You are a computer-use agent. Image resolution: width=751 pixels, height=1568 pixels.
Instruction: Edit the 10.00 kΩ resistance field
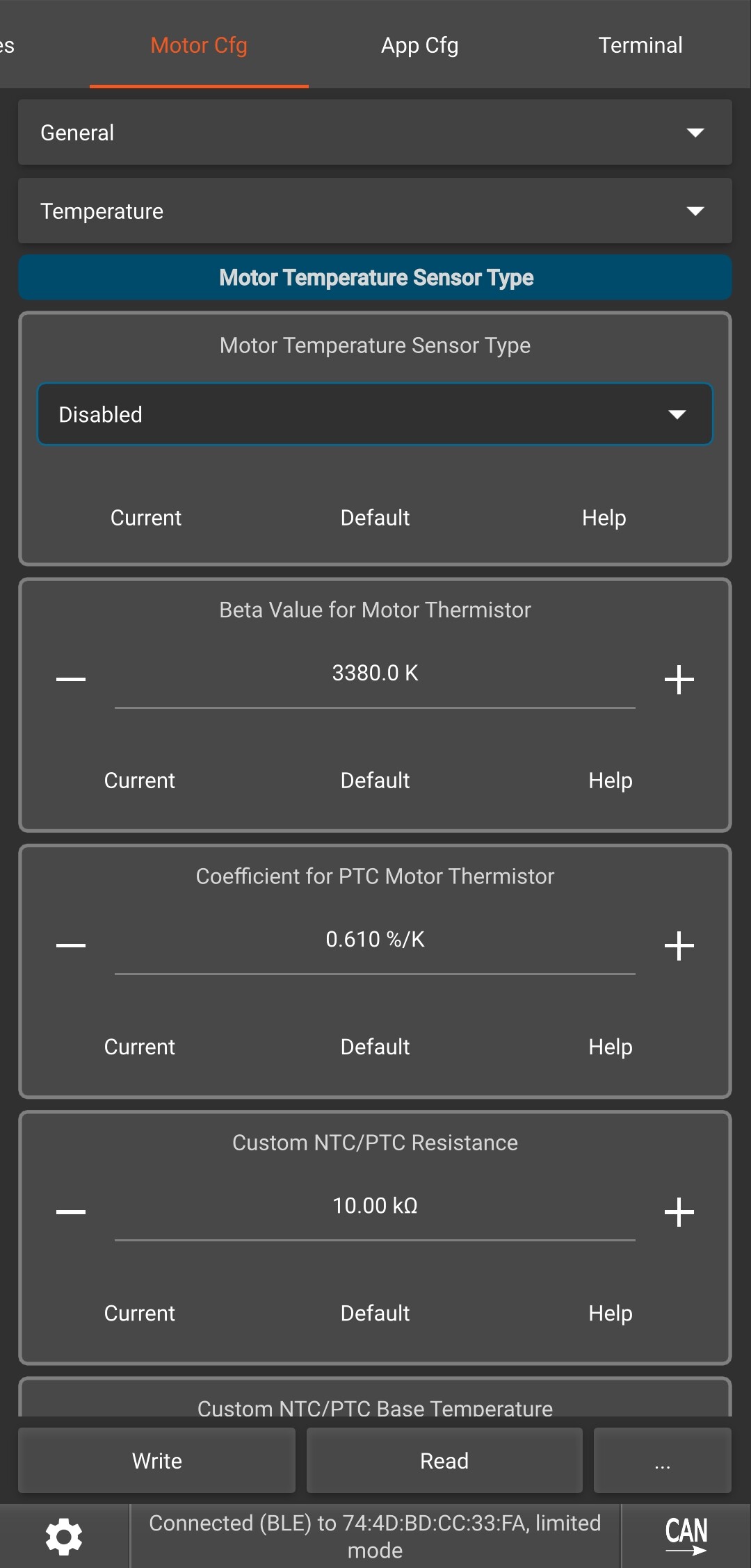tap(375, 1206)
